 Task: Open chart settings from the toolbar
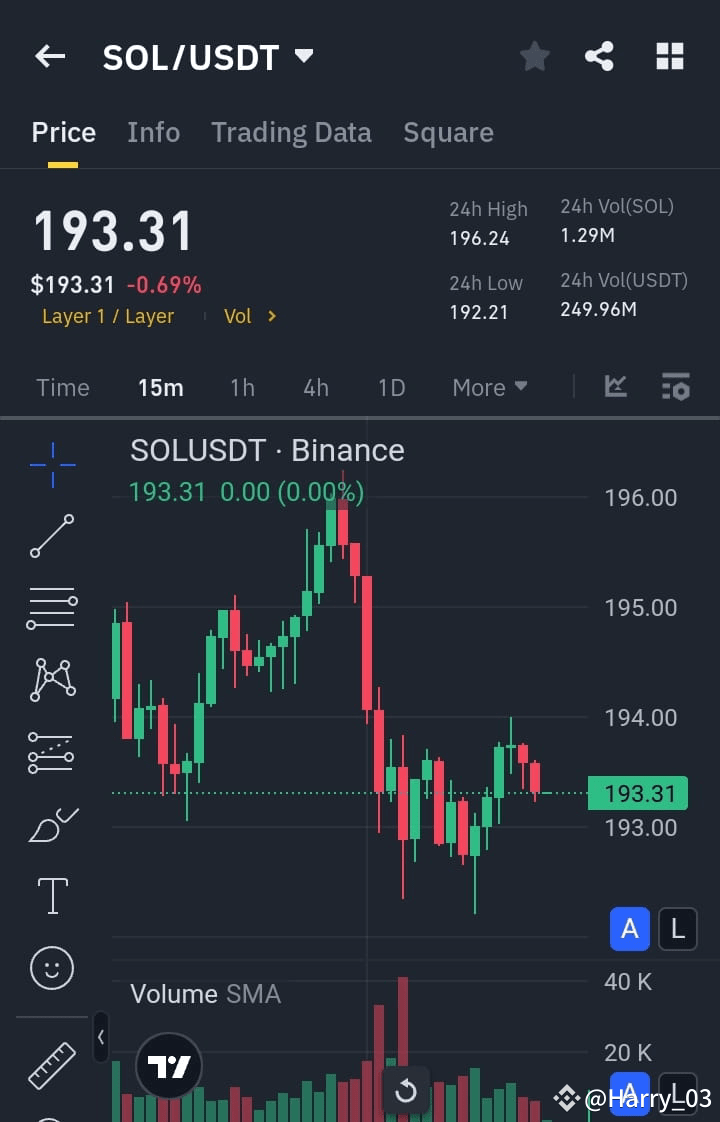click(x=676, y=386)
